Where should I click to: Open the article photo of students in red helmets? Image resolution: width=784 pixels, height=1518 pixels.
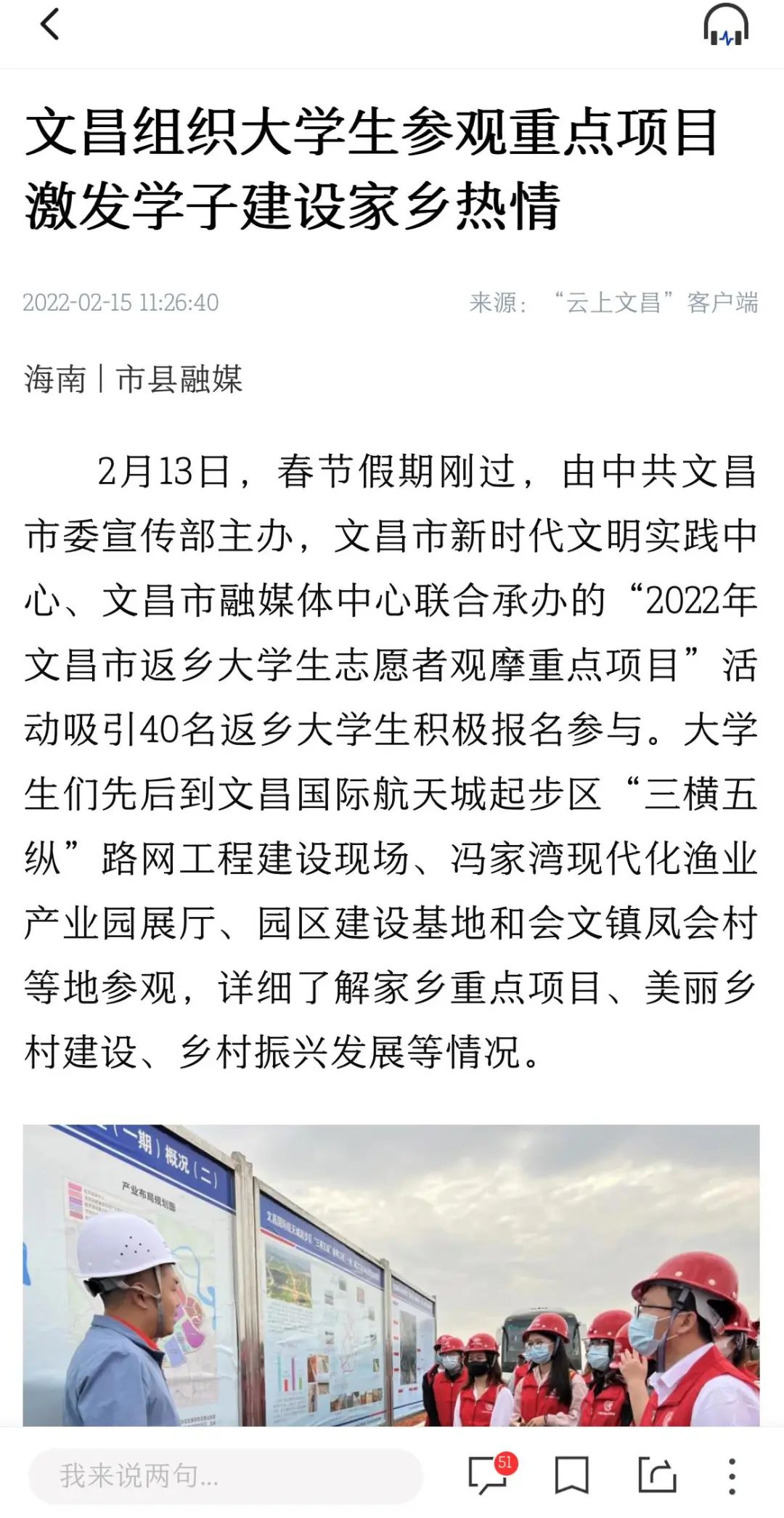pyautogui.click(x=391, y=1276)
